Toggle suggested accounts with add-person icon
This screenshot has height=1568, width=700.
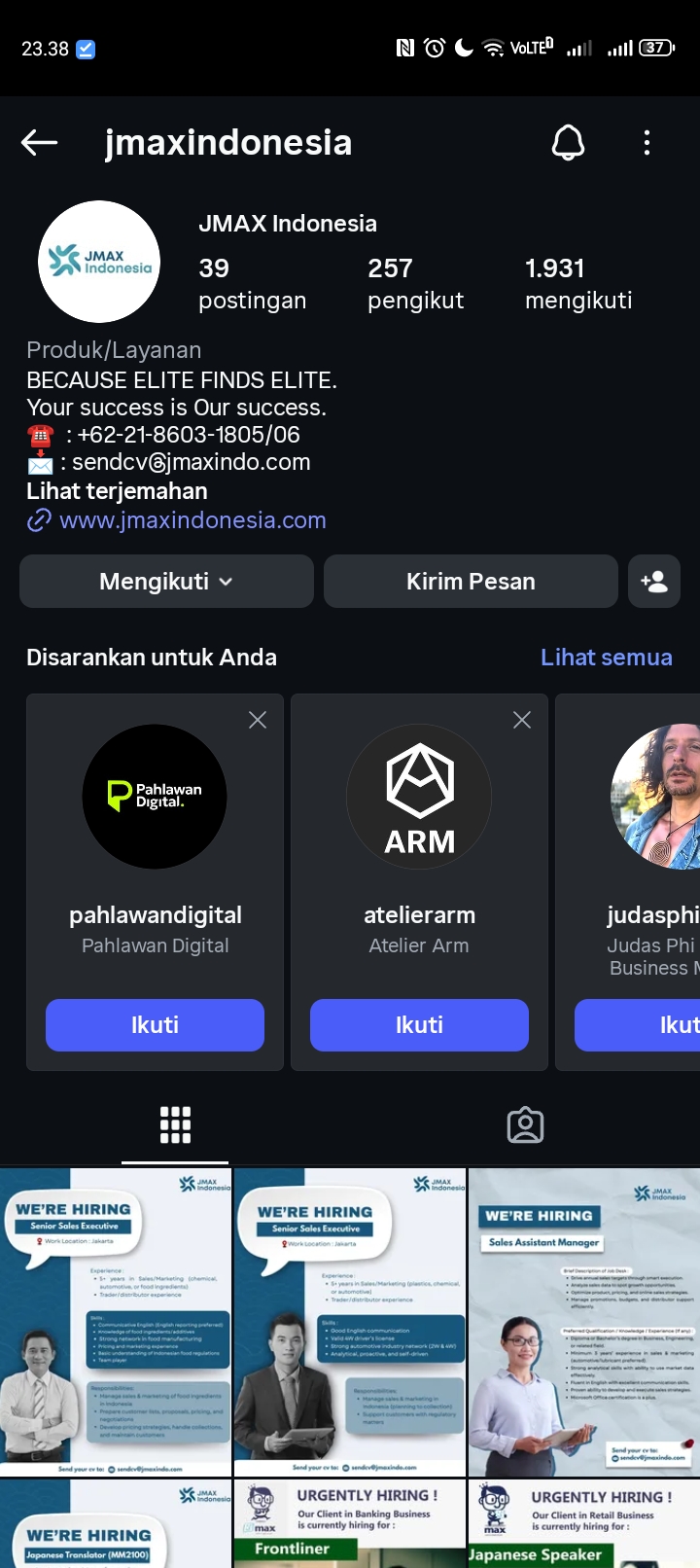tap(654, 582)
